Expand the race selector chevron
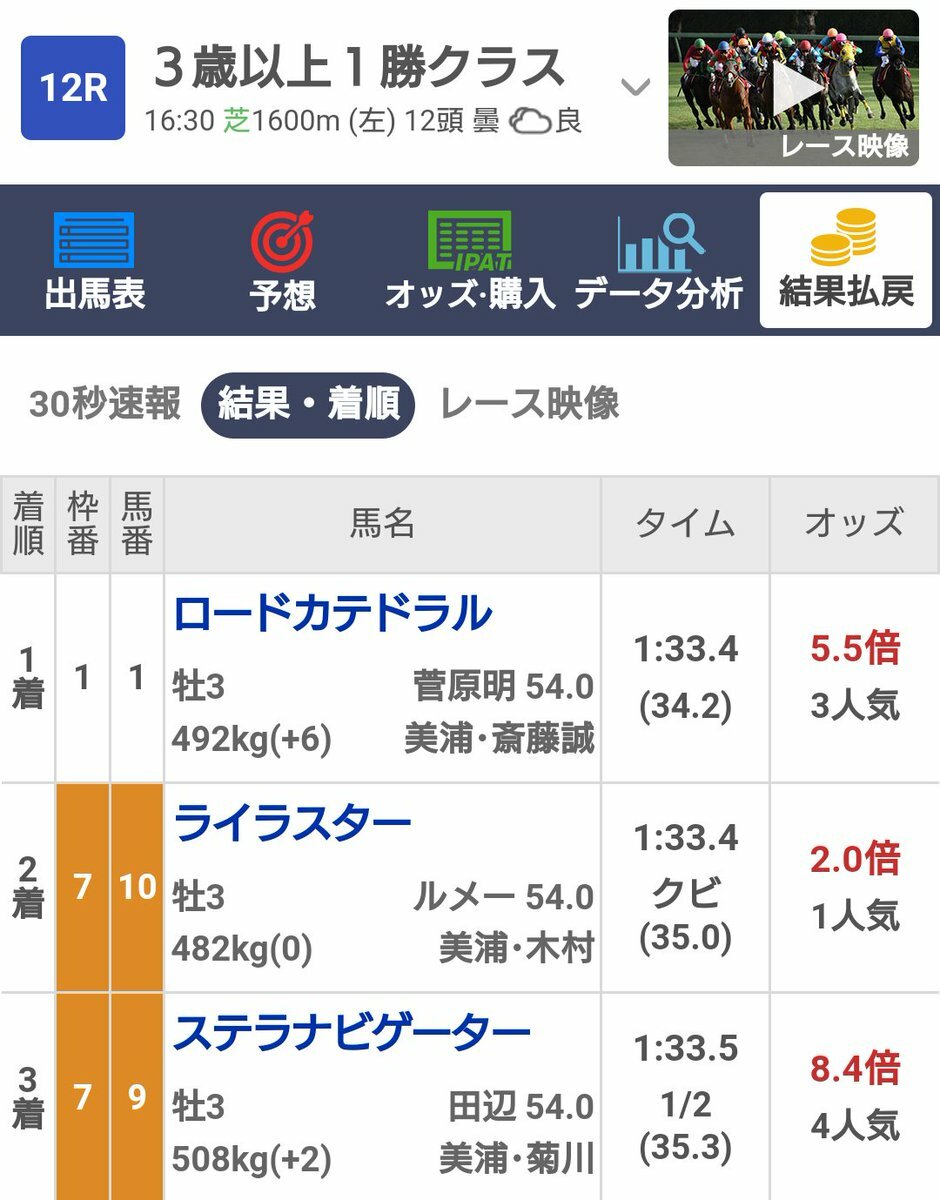This screenshot has height=1200, width=940. [635, 88]
